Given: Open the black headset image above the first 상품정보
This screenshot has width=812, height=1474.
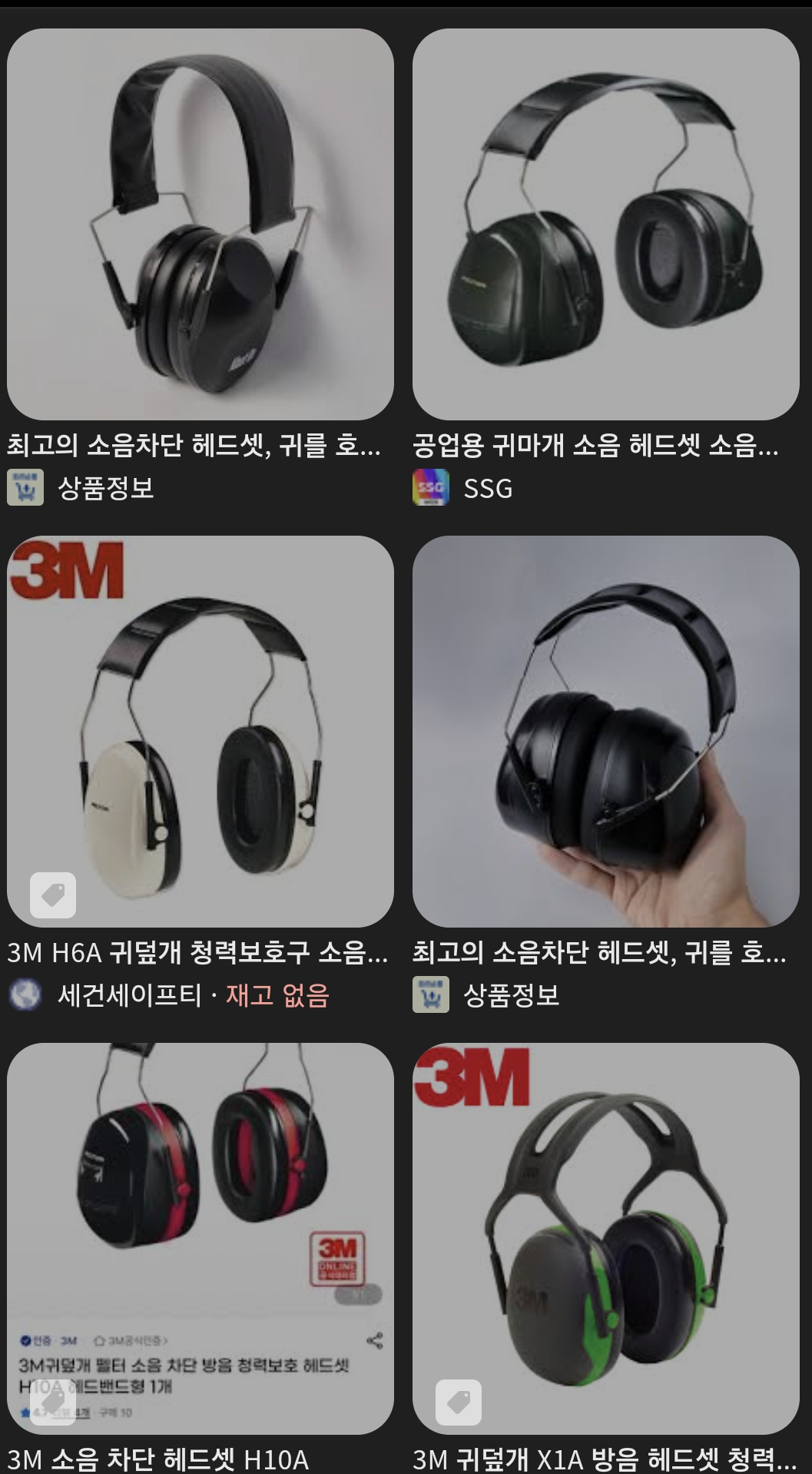Looking at the screenshot, I should (200, 224).
